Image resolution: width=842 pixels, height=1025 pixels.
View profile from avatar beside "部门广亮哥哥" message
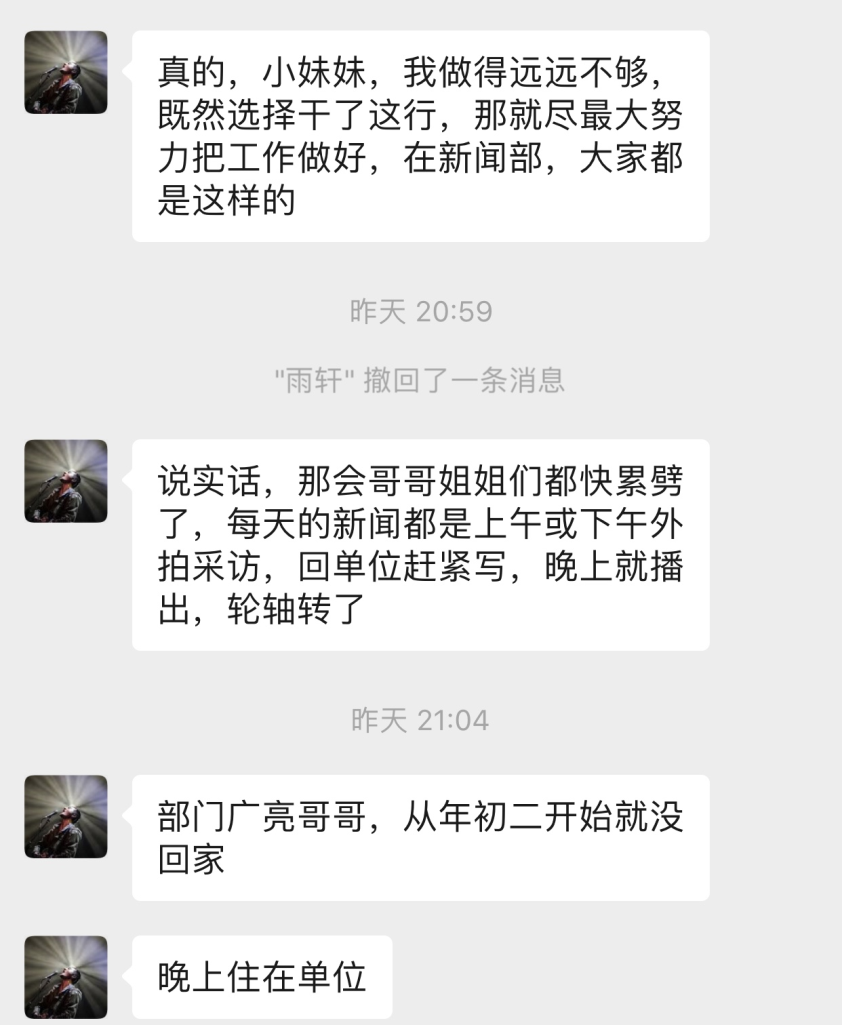tap(66, 816)
